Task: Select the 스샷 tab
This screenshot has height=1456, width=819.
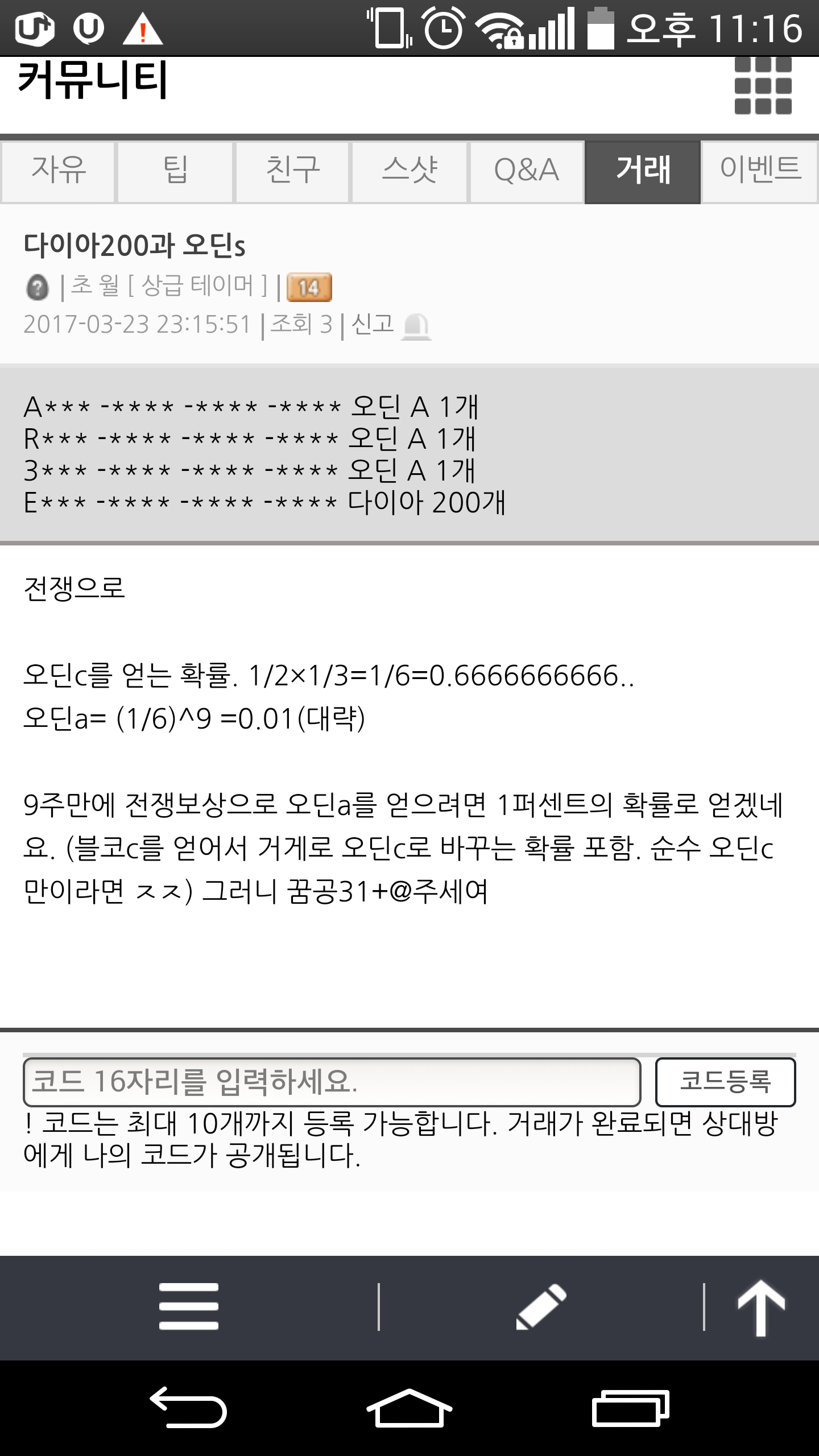Action: (x=409, y=171)
